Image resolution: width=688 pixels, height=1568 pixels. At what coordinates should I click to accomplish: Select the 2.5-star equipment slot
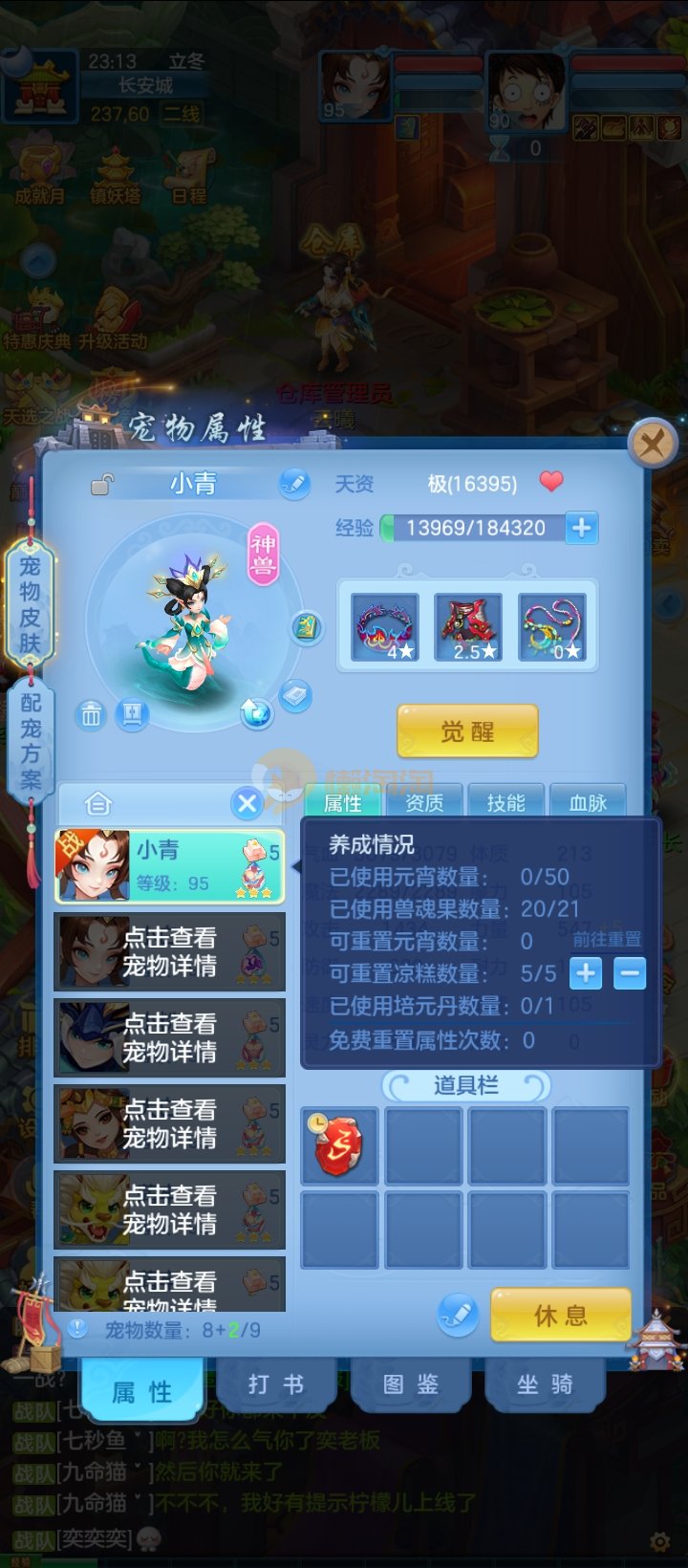pos(468,627)
